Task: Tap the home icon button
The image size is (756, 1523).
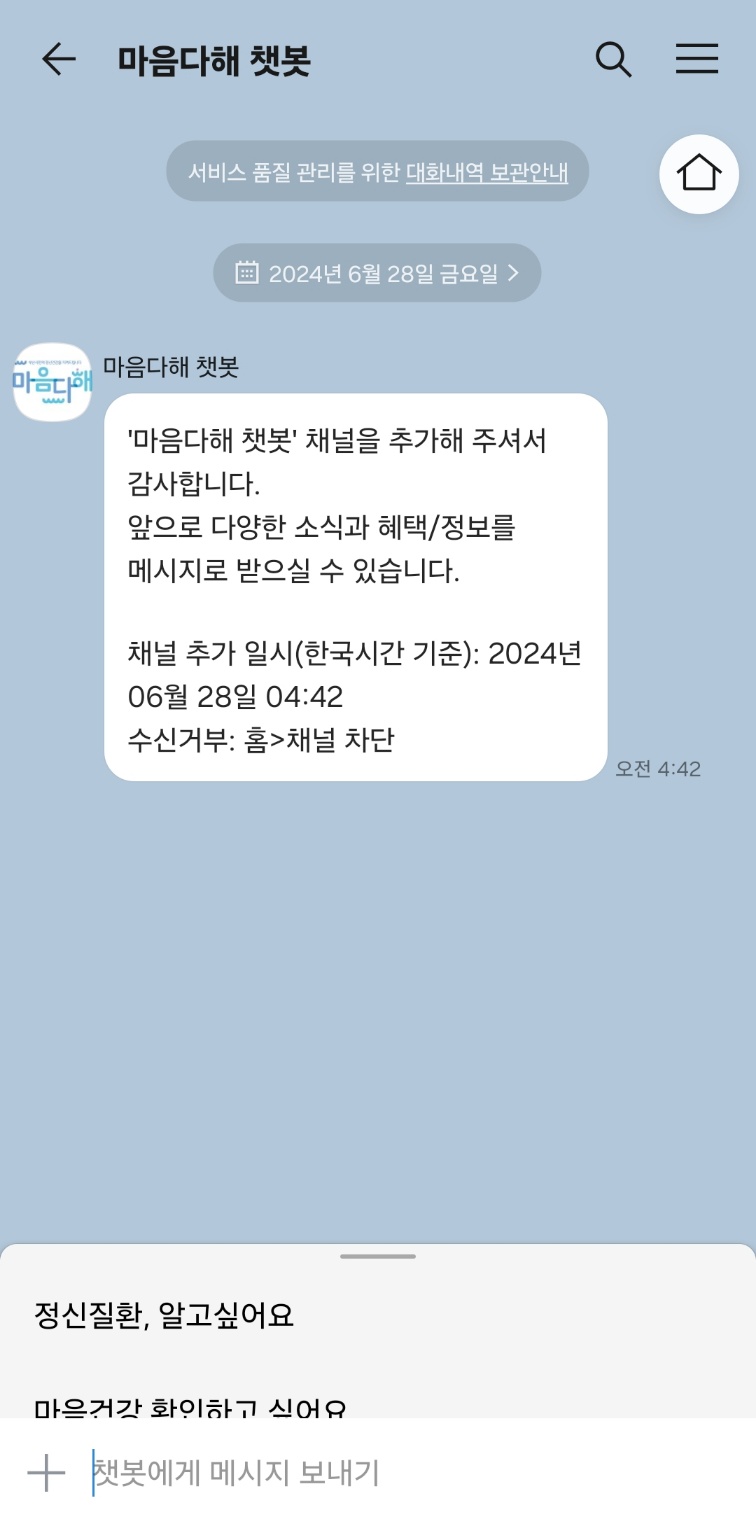Action: point(698,174)
